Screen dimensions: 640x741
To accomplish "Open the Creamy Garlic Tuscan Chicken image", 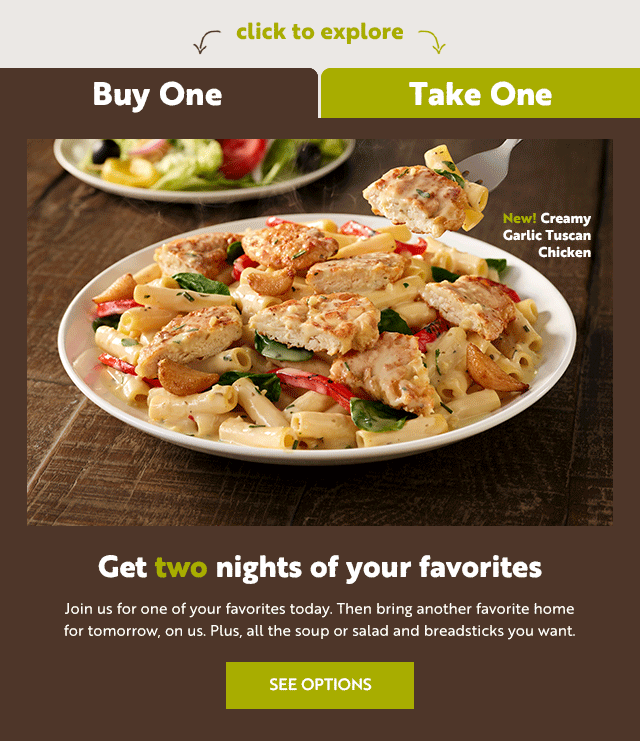I will (320, 332).
